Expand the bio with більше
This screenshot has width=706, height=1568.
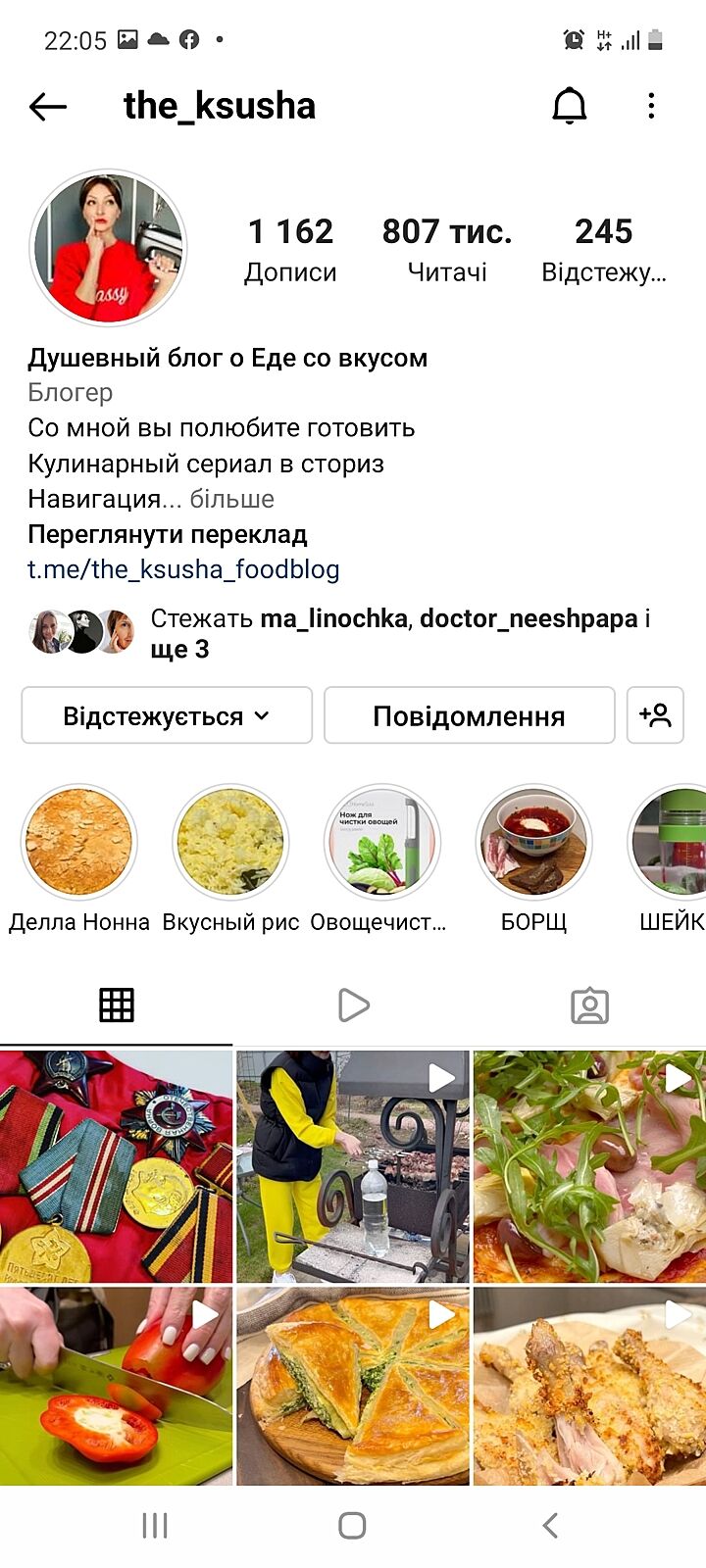click(x=231, y=499)
